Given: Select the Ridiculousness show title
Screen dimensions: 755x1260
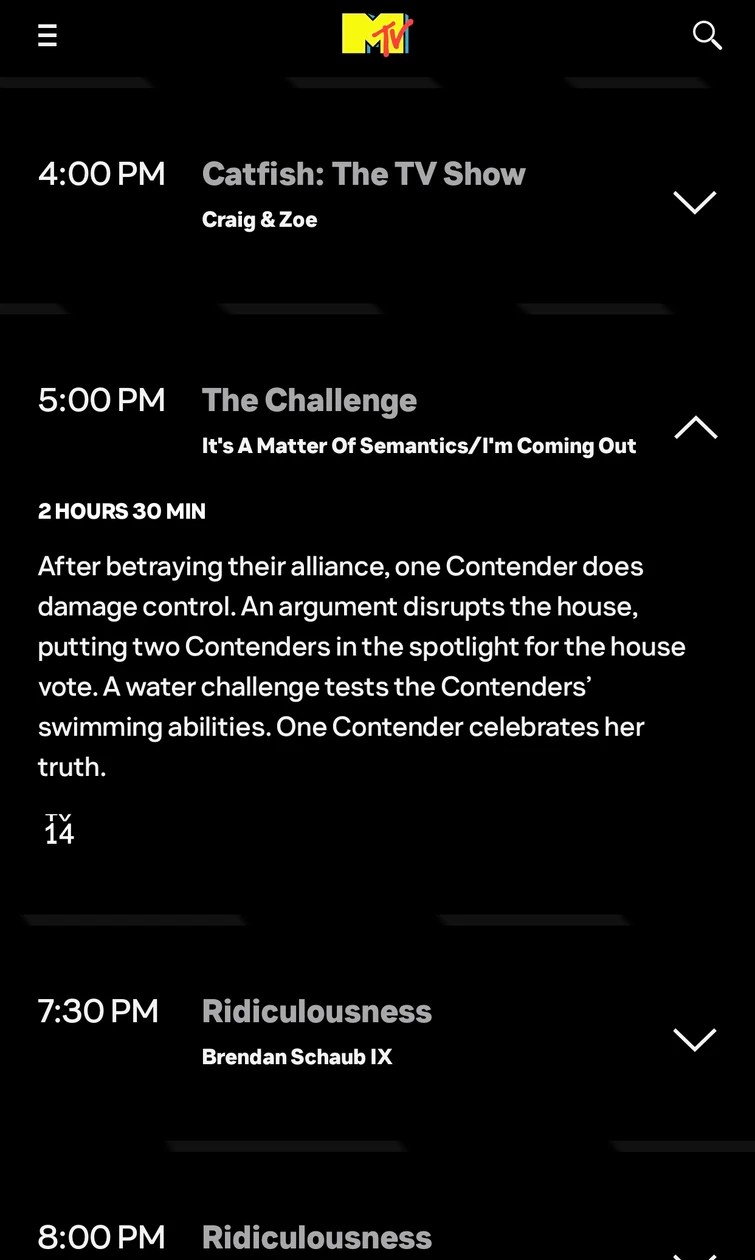Looking at the screenshot, I should click(x=316, y=1010).
